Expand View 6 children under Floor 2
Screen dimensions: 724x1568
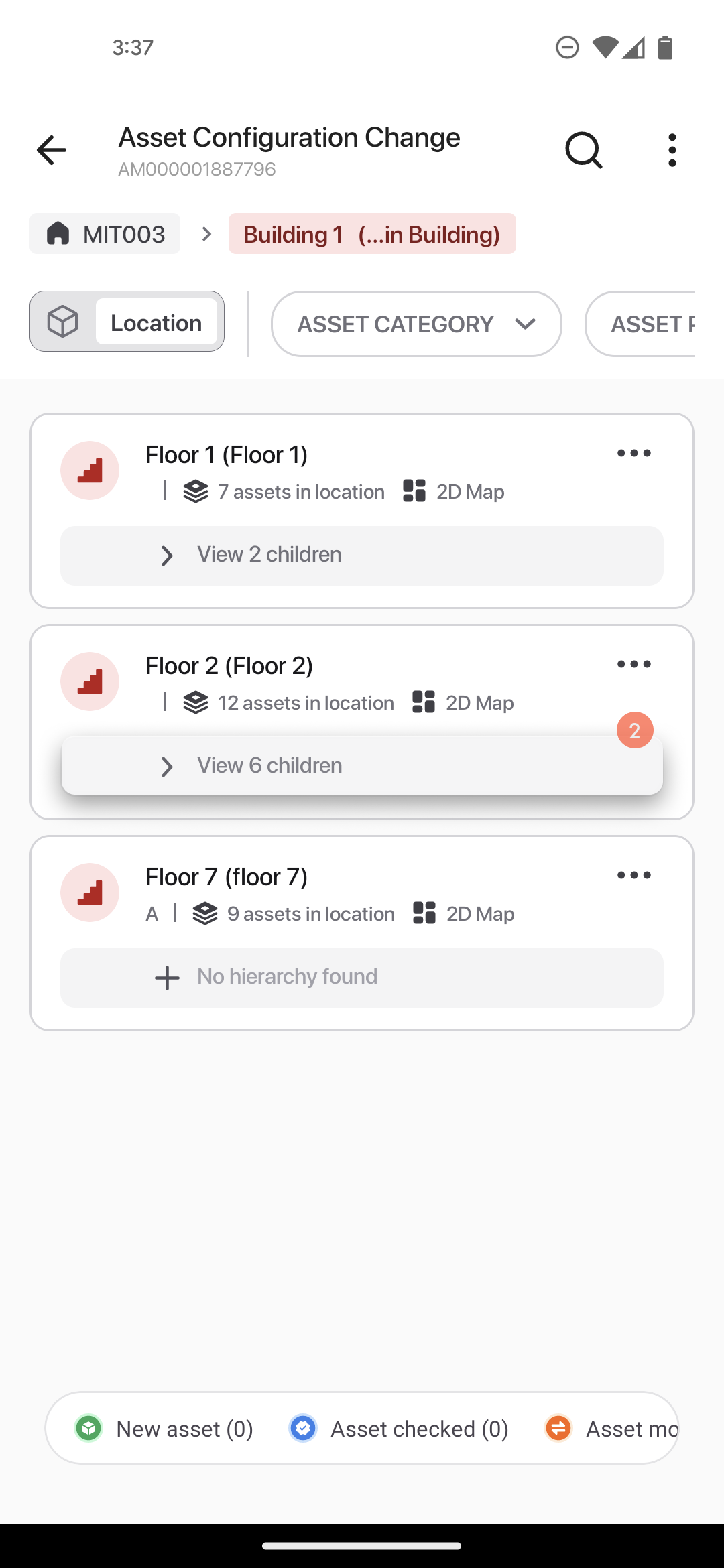pyautogui.click(x=362, y=765)
